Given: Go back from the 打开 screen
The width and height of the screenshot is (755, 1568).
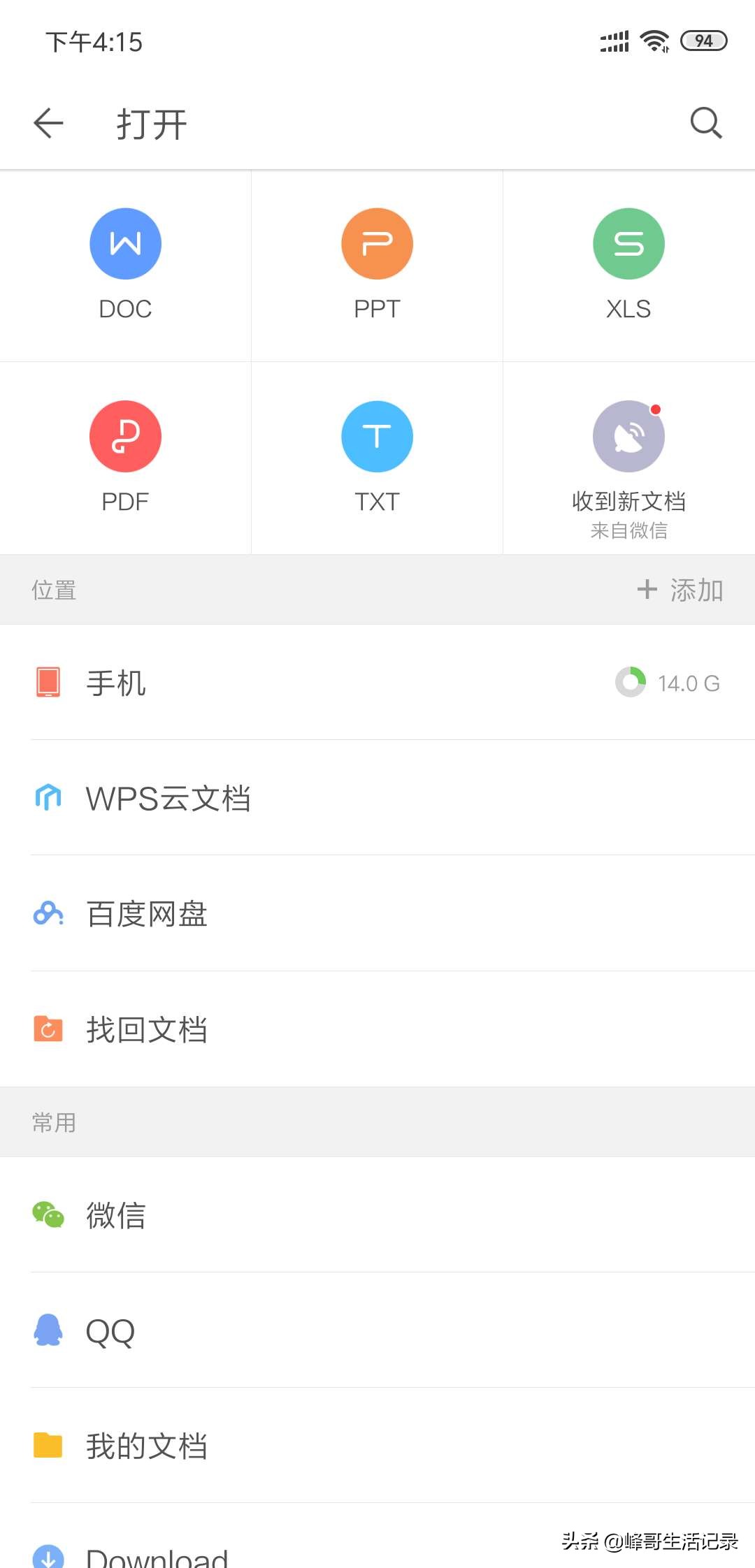Looking at the screenshot, I should (48, 124).
